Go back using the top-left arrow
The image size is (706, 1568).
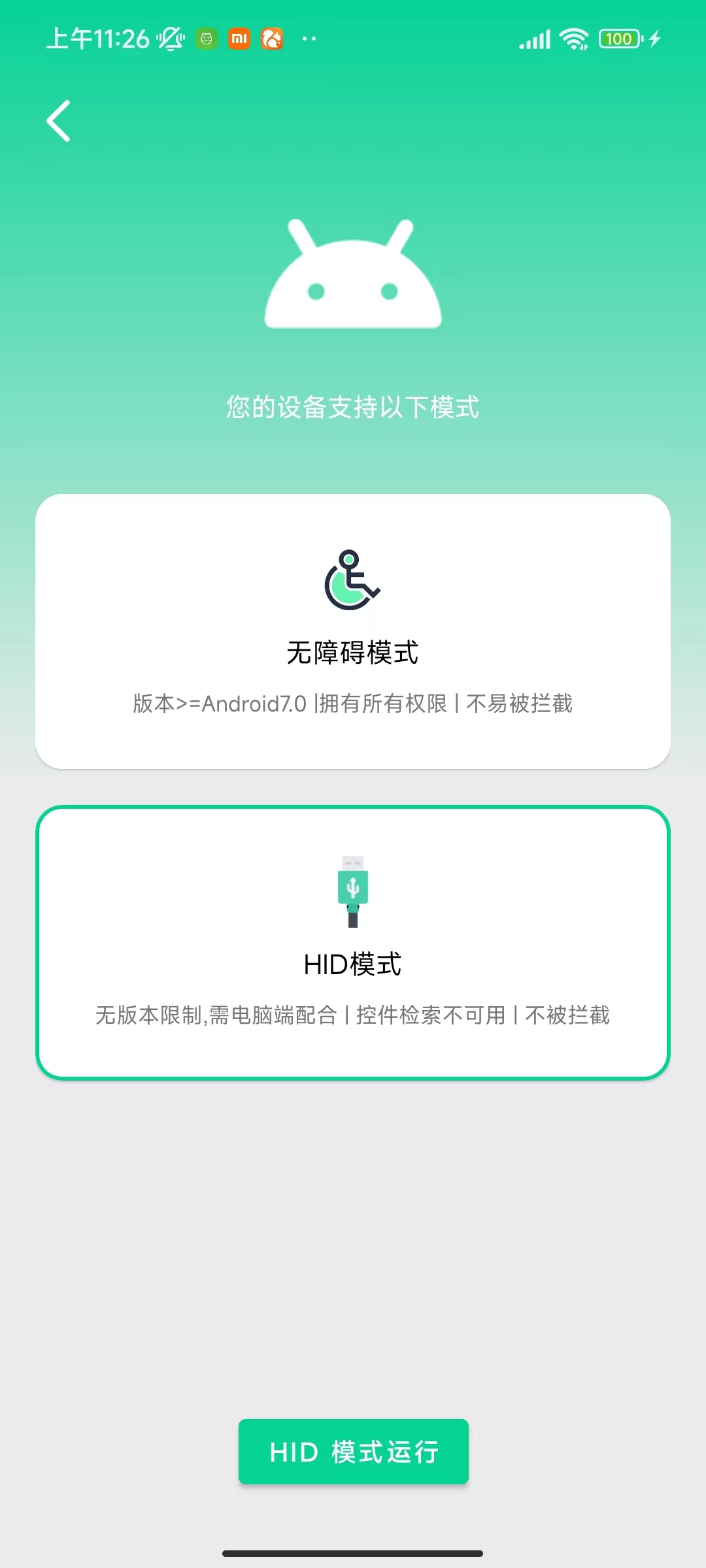click(x=58, y=121)
